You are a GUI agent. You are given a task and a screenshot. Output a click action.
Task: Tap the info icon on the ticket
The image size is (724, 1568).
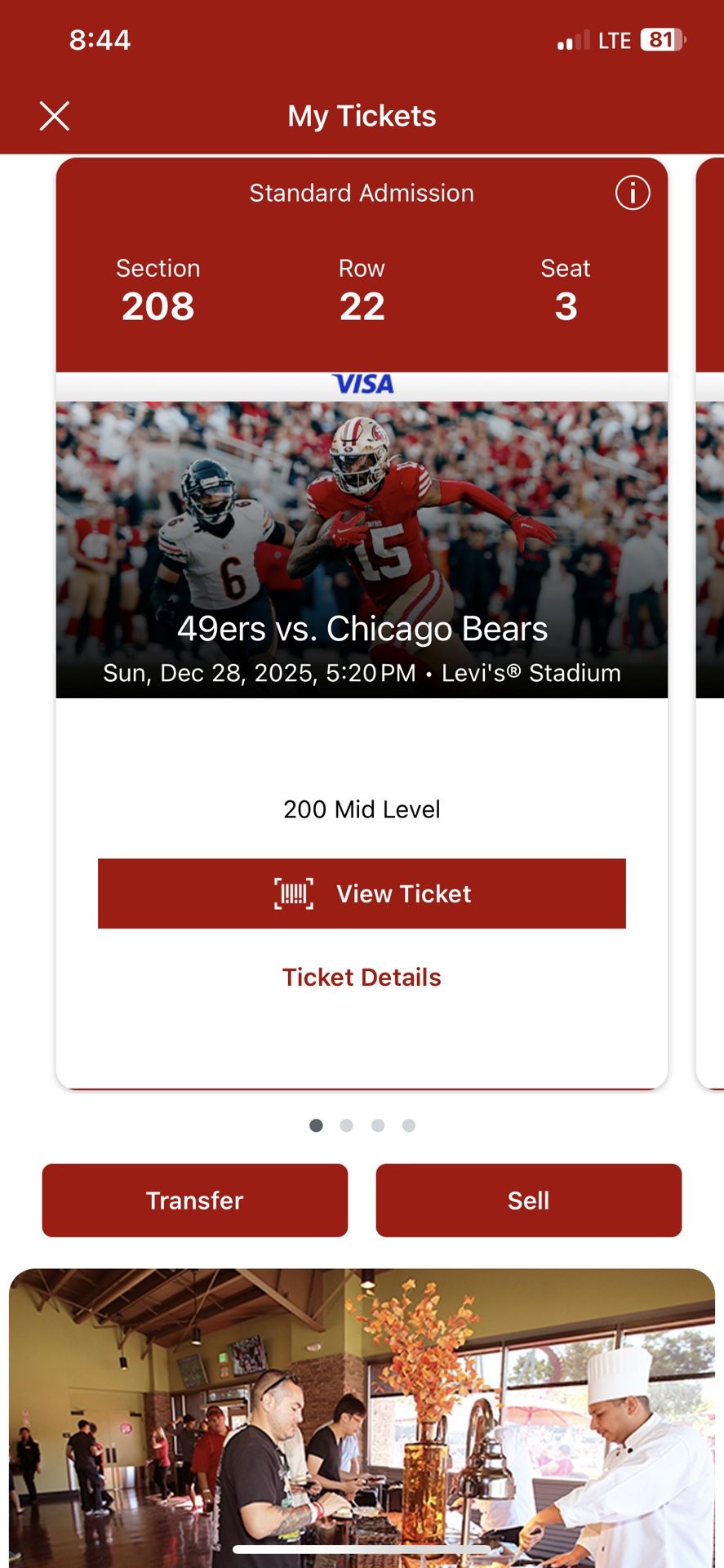pyautogui.click(x=633, y=194)
